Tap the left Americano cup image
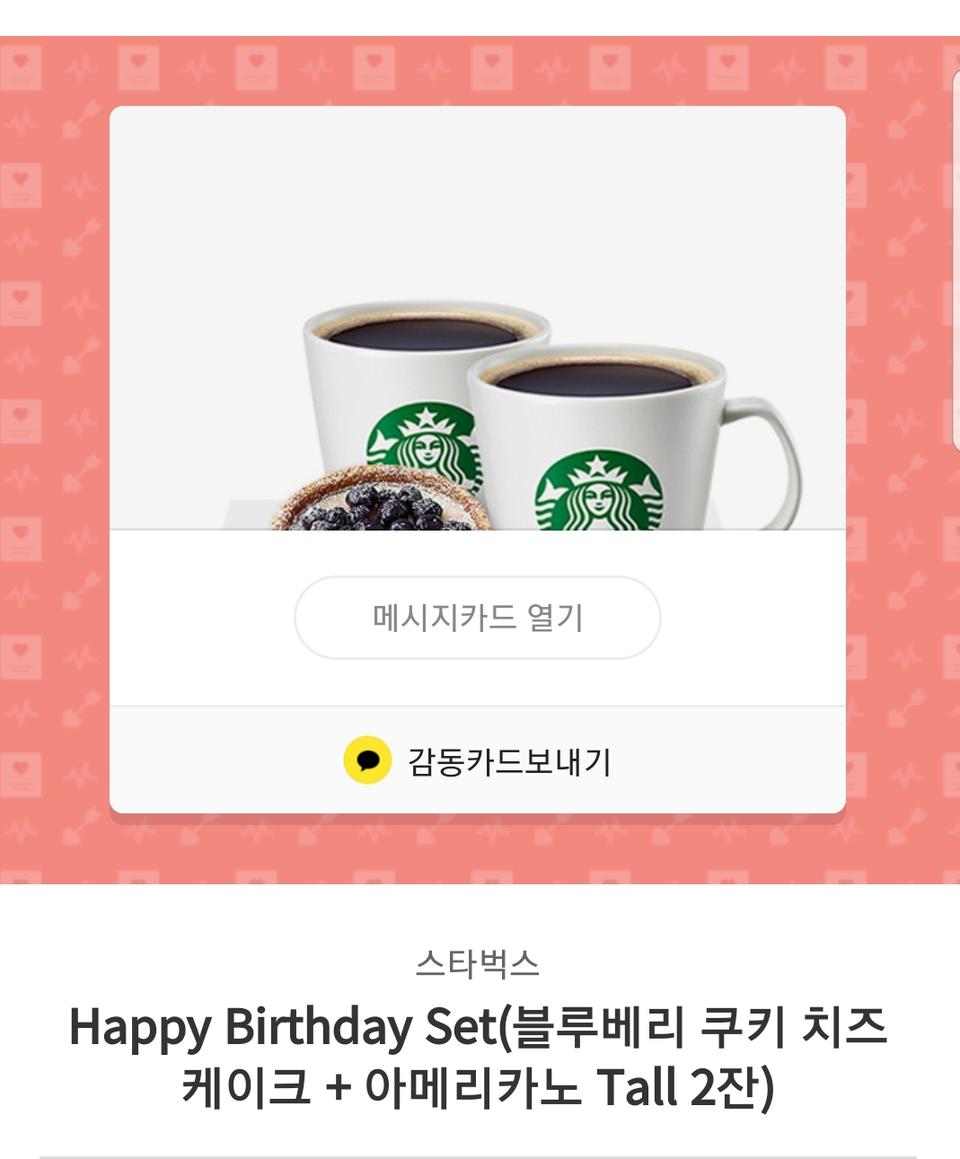Screen dimensions: 960x1159 pyautogui.click(x=400, y=390)
